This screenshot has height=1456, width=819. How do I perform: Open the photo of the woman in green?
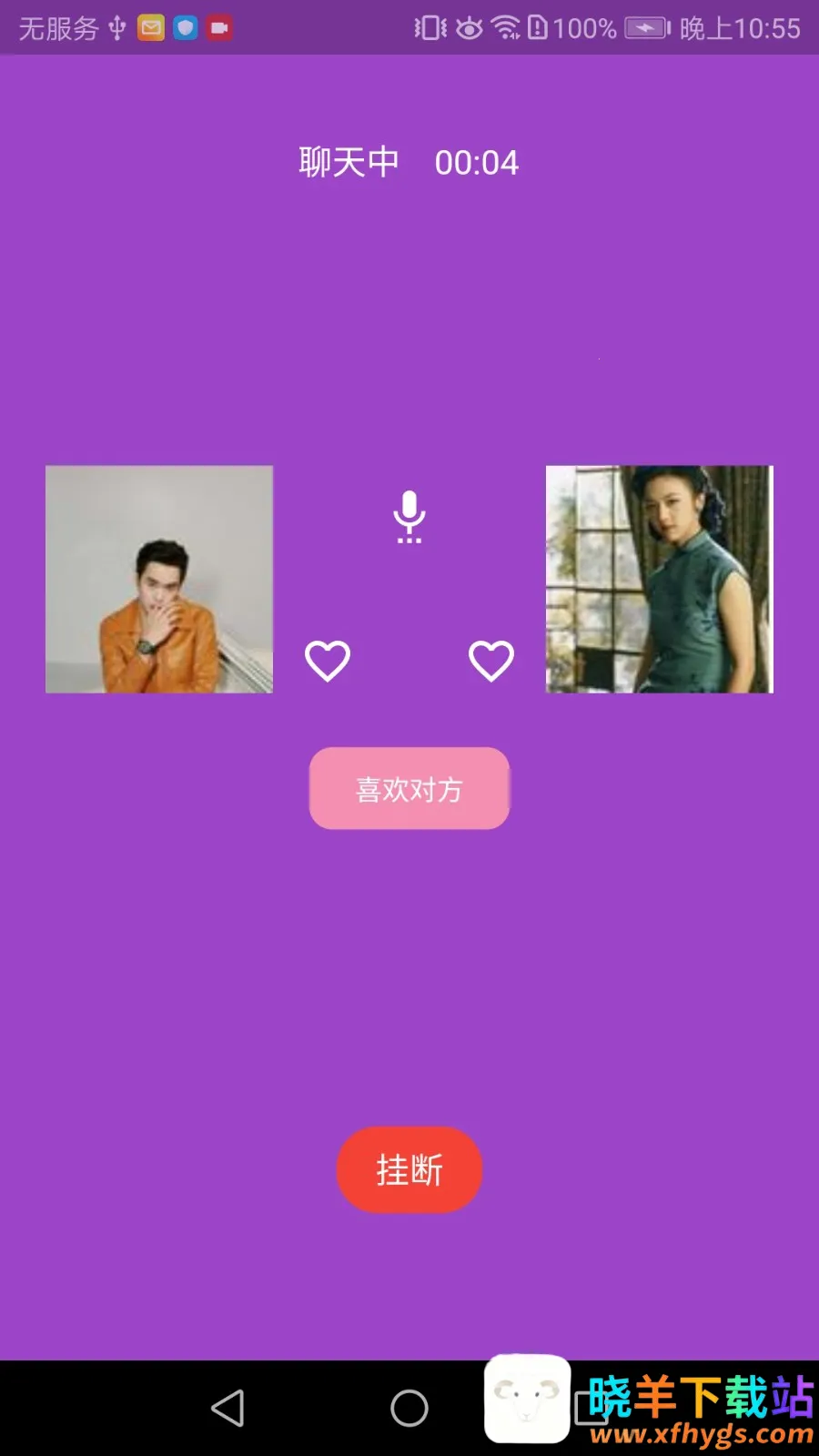659,580
